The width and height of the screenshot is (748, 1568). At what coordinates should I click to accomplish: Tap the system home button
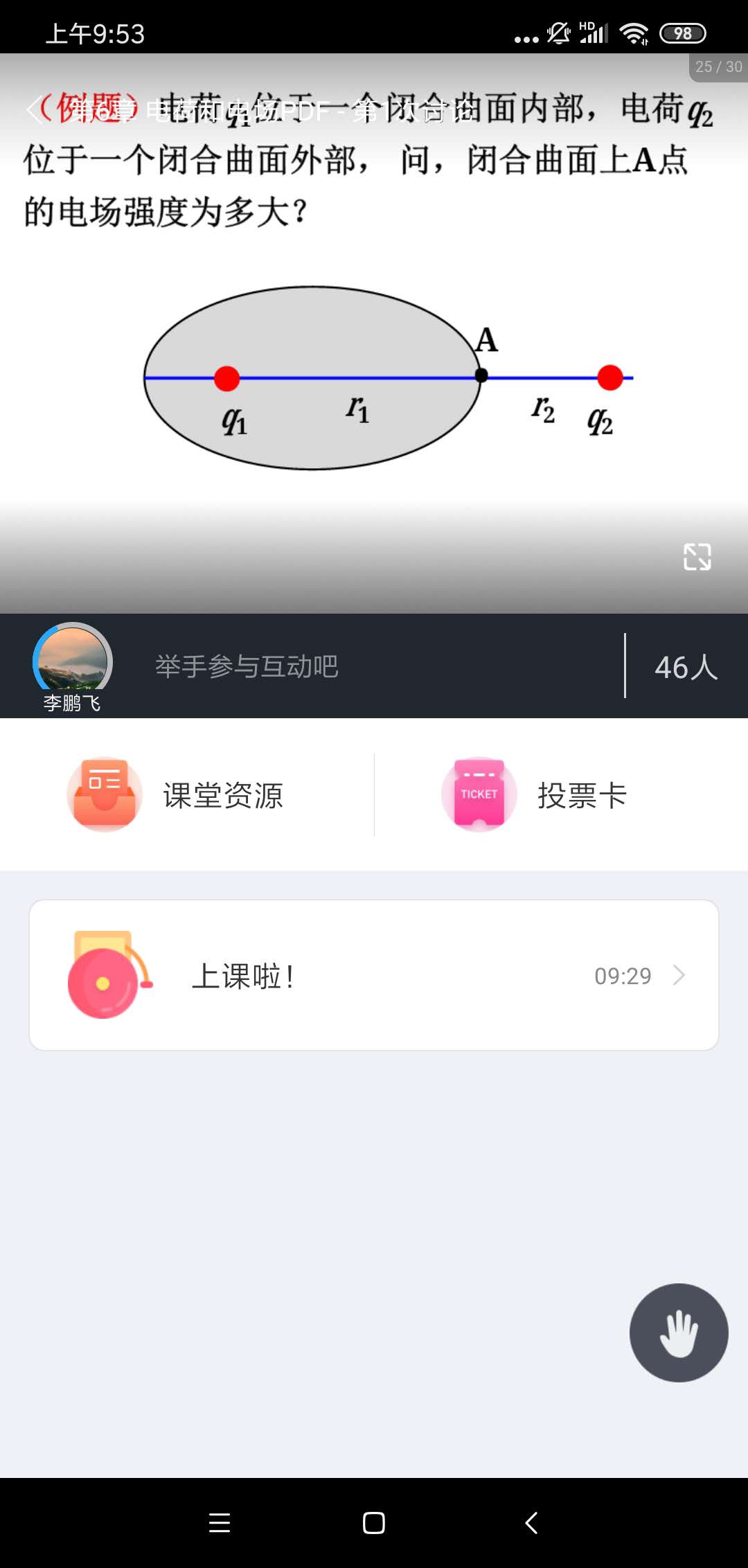[374, 1522]
